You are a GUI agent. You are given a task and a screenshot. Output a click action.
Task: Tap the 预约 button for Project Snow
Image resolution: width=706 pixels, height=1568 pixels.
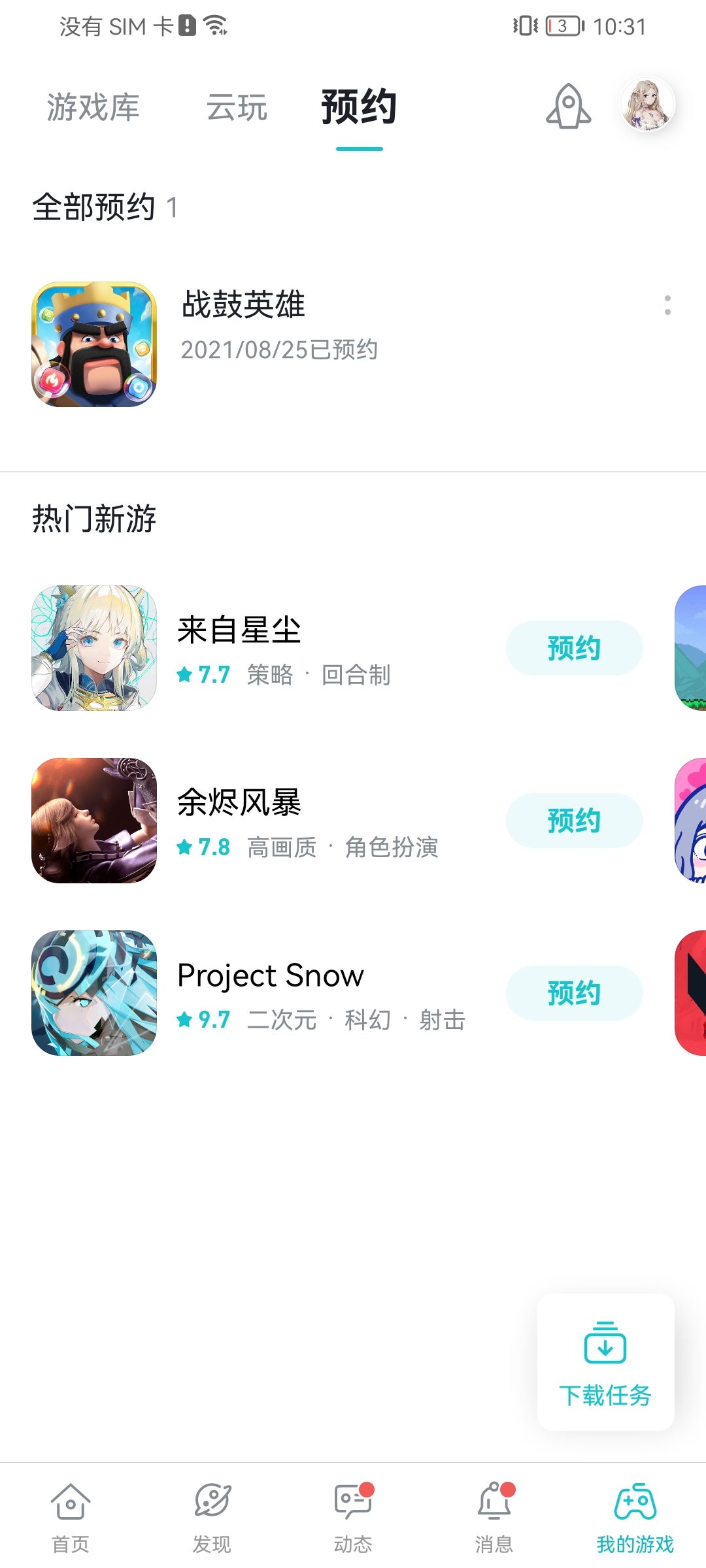(573, 992)
